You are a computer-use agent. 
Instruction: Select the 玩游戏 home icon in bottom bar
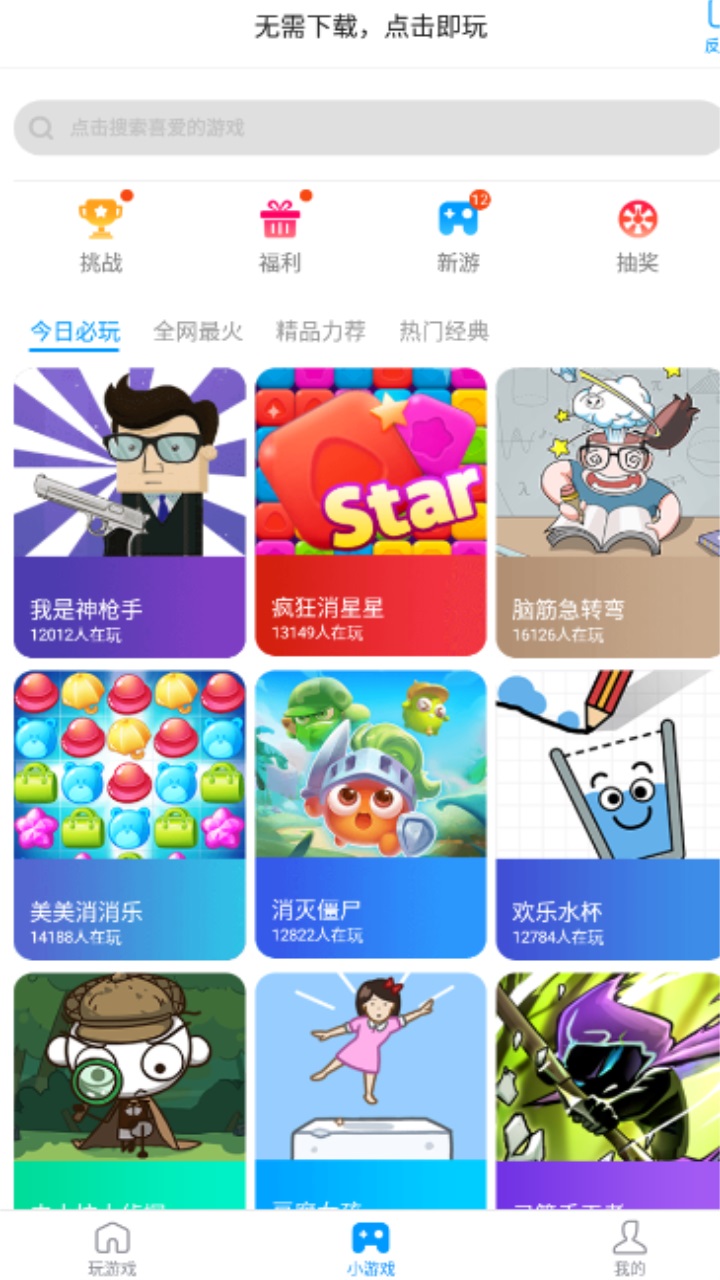pyautogui.click(x=112, y=1243)
